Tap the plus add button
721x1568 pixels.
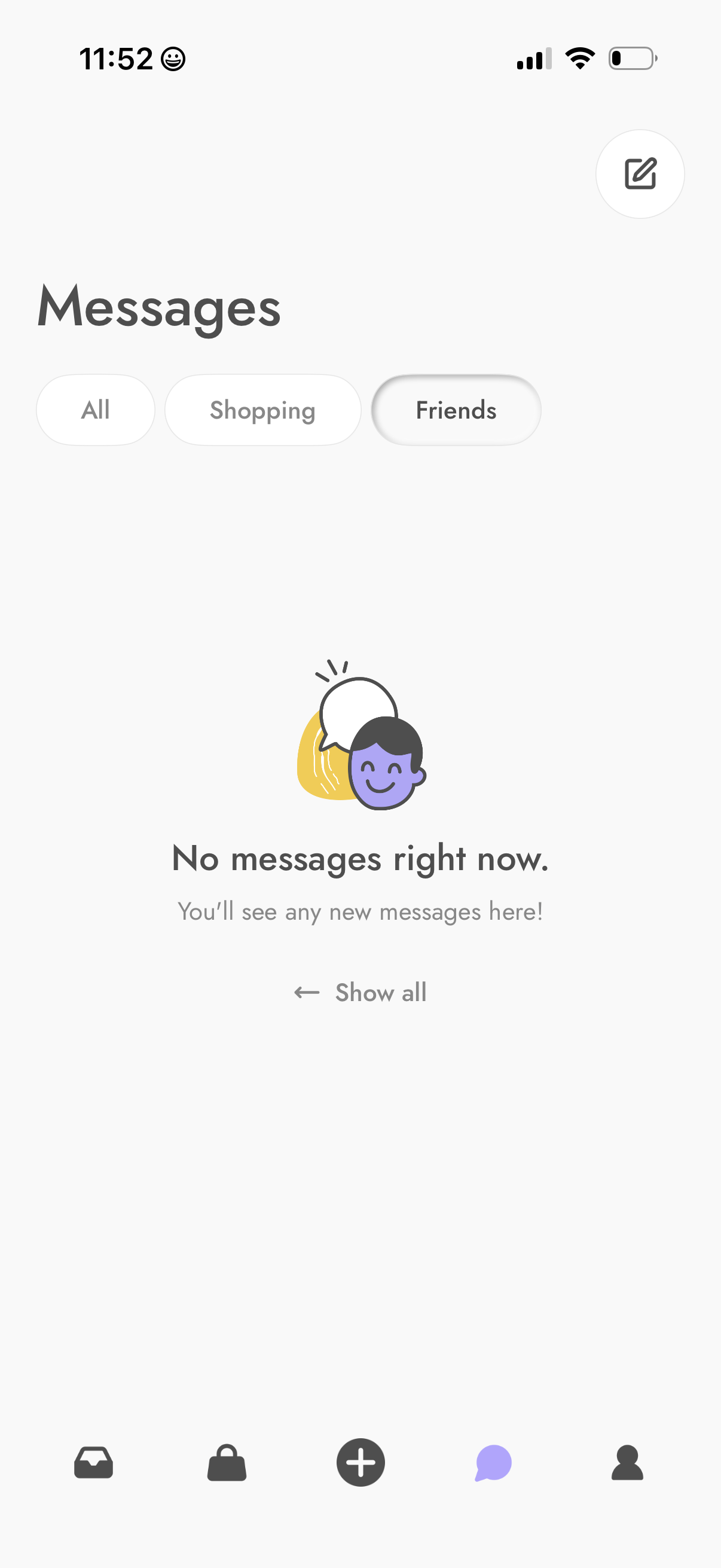tap(360, 1462)
